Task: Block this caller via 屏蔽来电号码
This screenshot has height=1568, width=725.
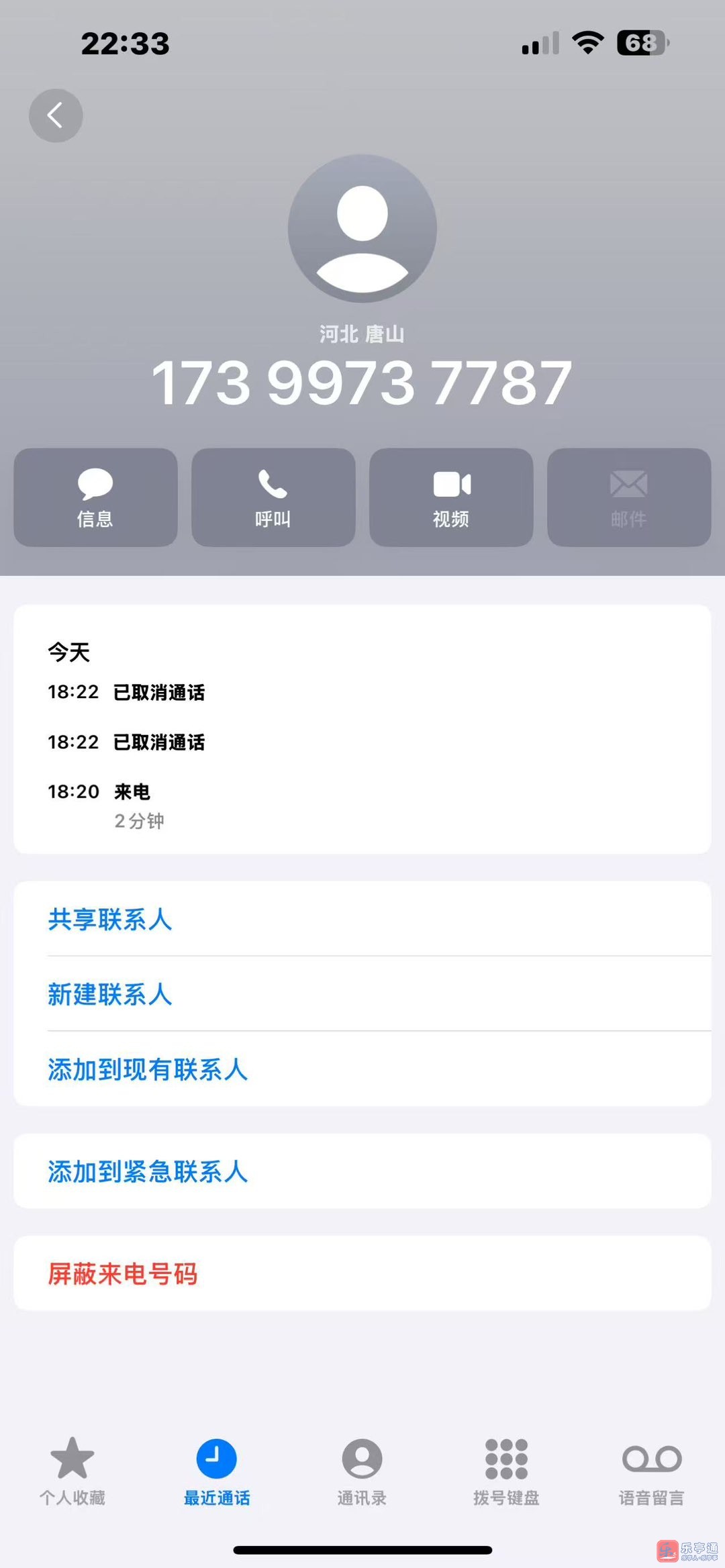Action: [x=123, y=1273]
